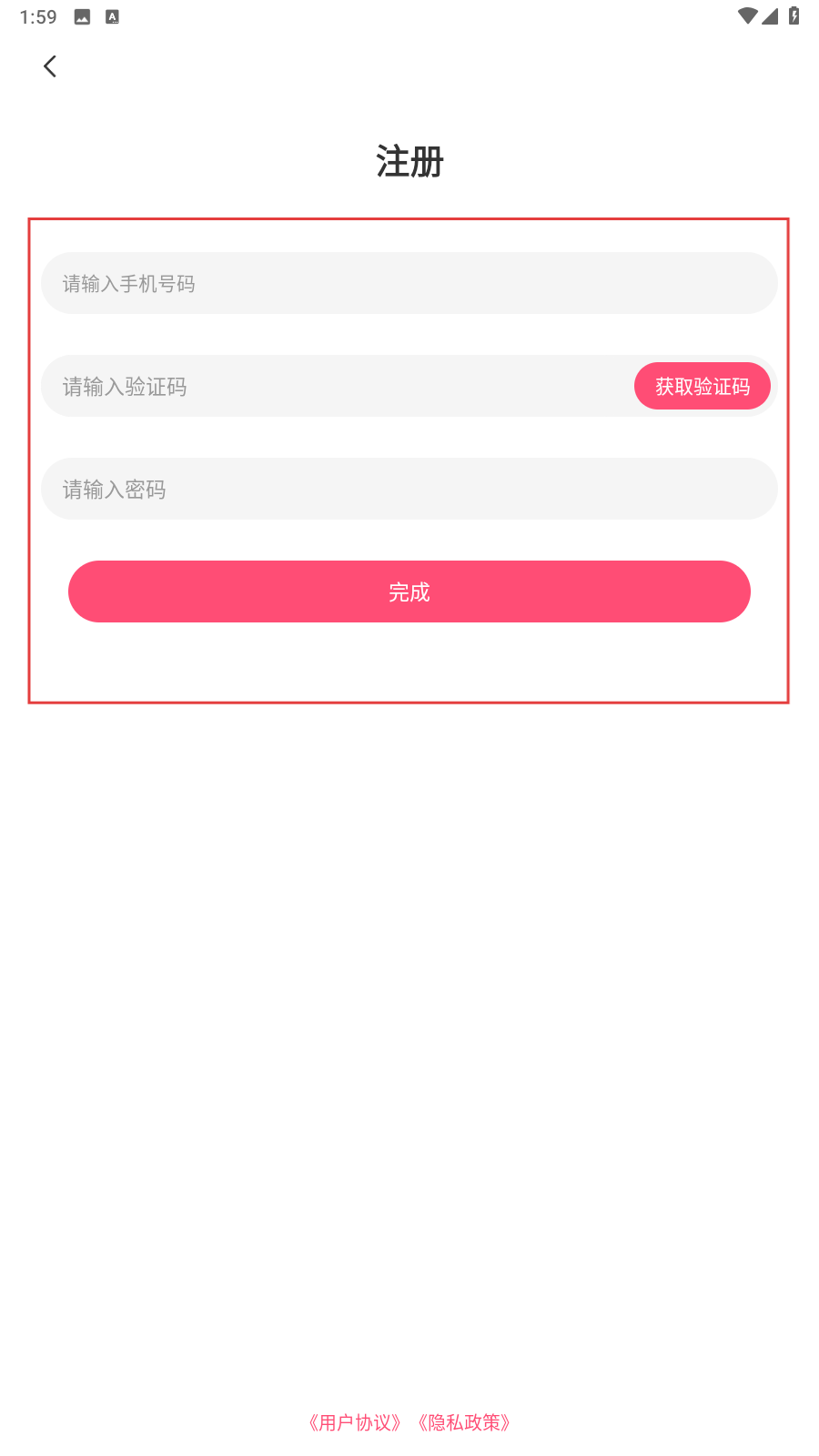This screenshot has width=819, height=1456.
Task: Focus the phone number input field
Action: pyautogui.click(x=409, y=283)
